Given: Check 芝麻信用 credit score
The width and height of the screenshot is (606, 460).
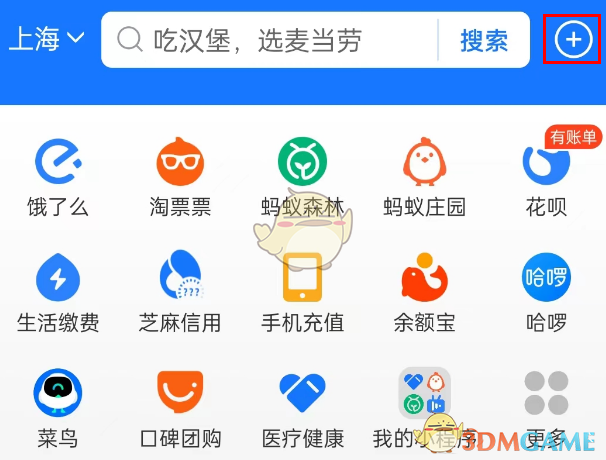Looking at the screenshot, I should pos(180,279).
